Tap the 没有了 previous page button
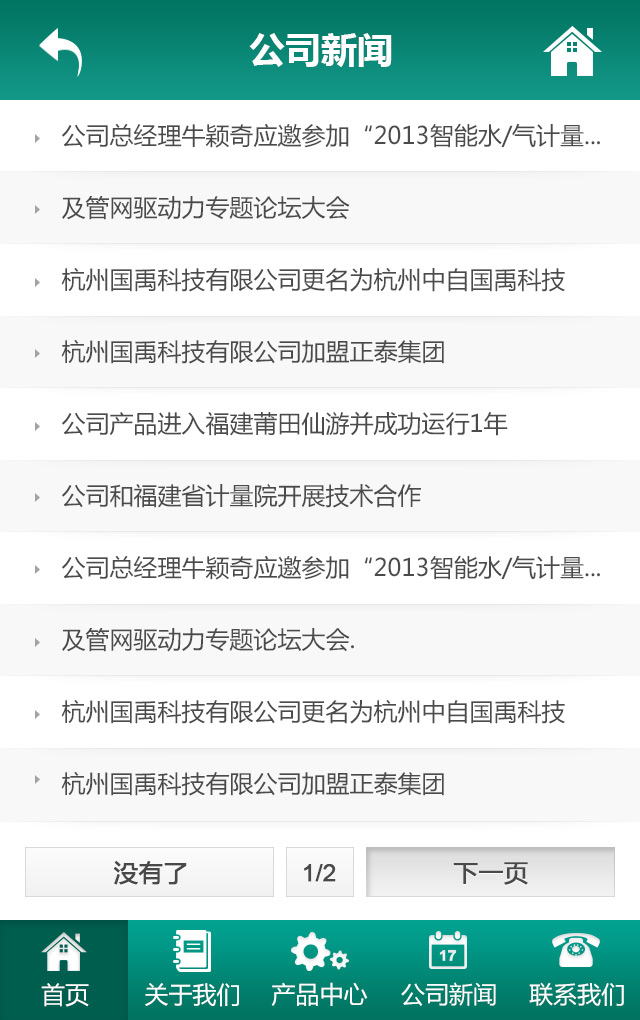 pos(149,872)
